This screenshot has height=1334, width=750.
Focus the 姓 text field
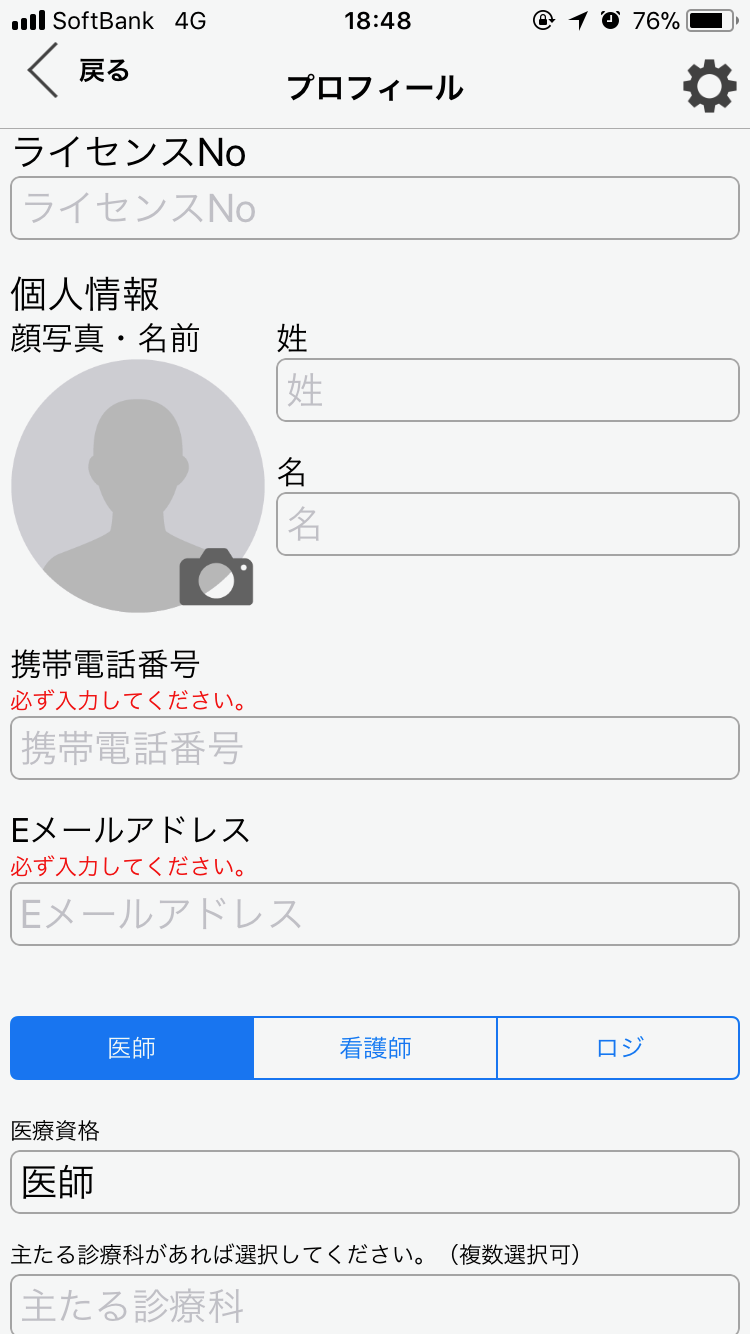508,390
